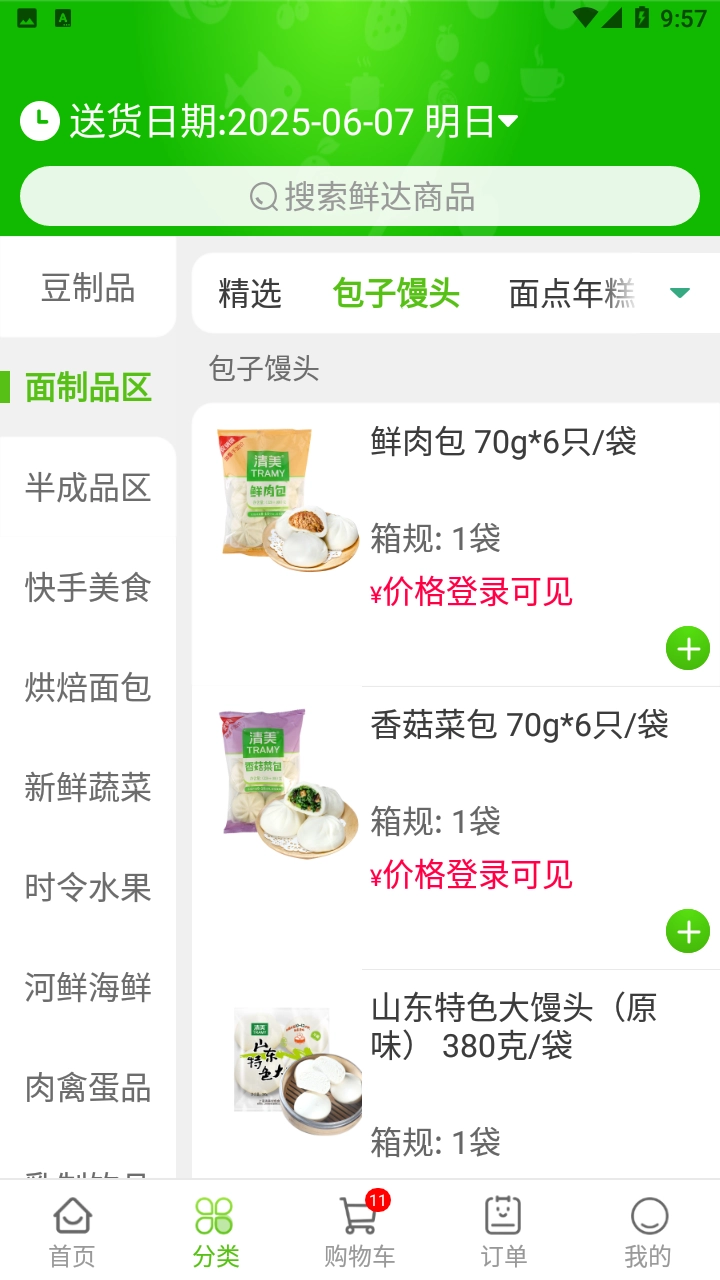Switch to the 精选 sub-tab

pyautogui.click(x=250, y=294)
